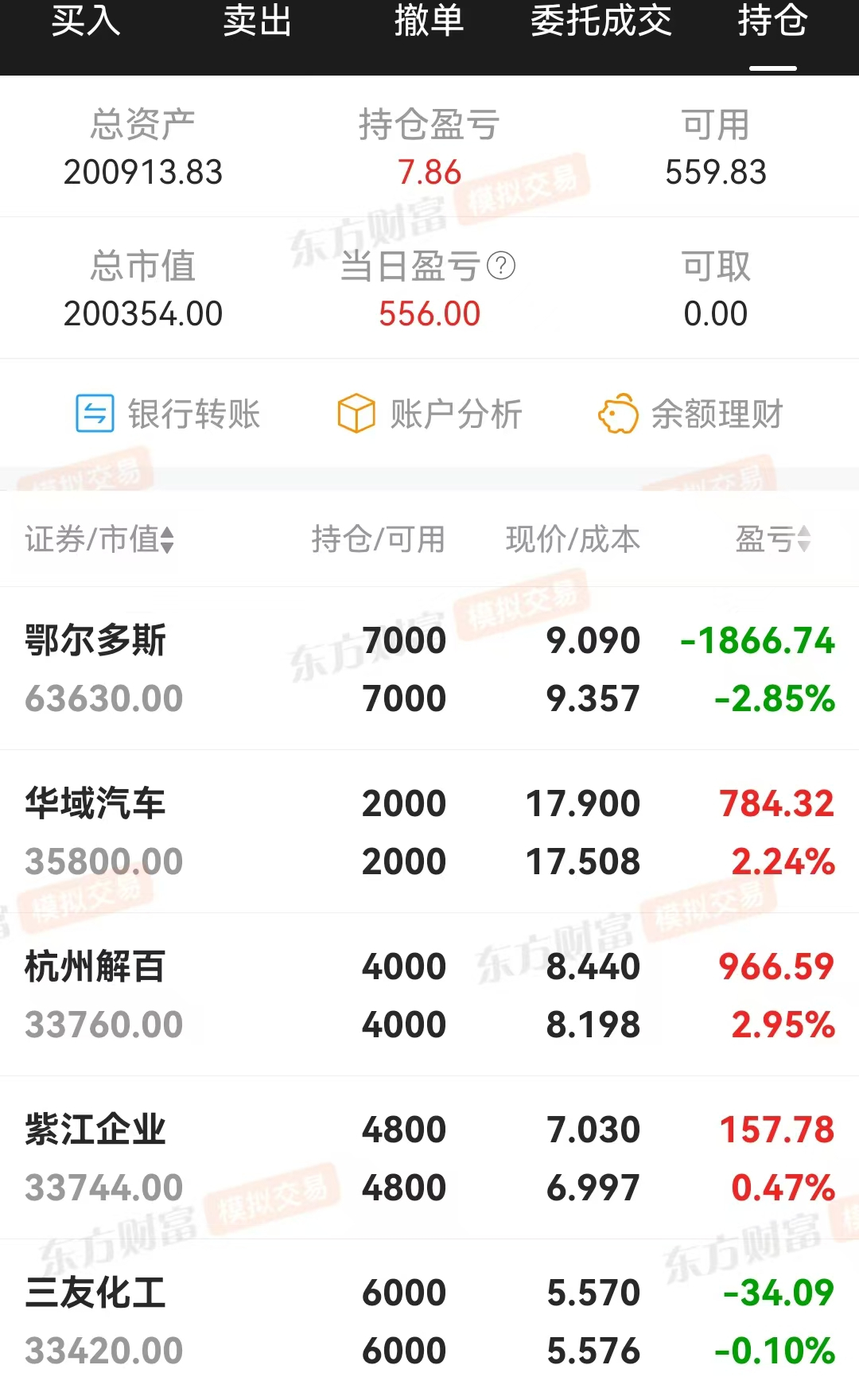Open 银行转账 for bank transfers
The width and height of the screenshot is (859, 1400).
[195, 414]
